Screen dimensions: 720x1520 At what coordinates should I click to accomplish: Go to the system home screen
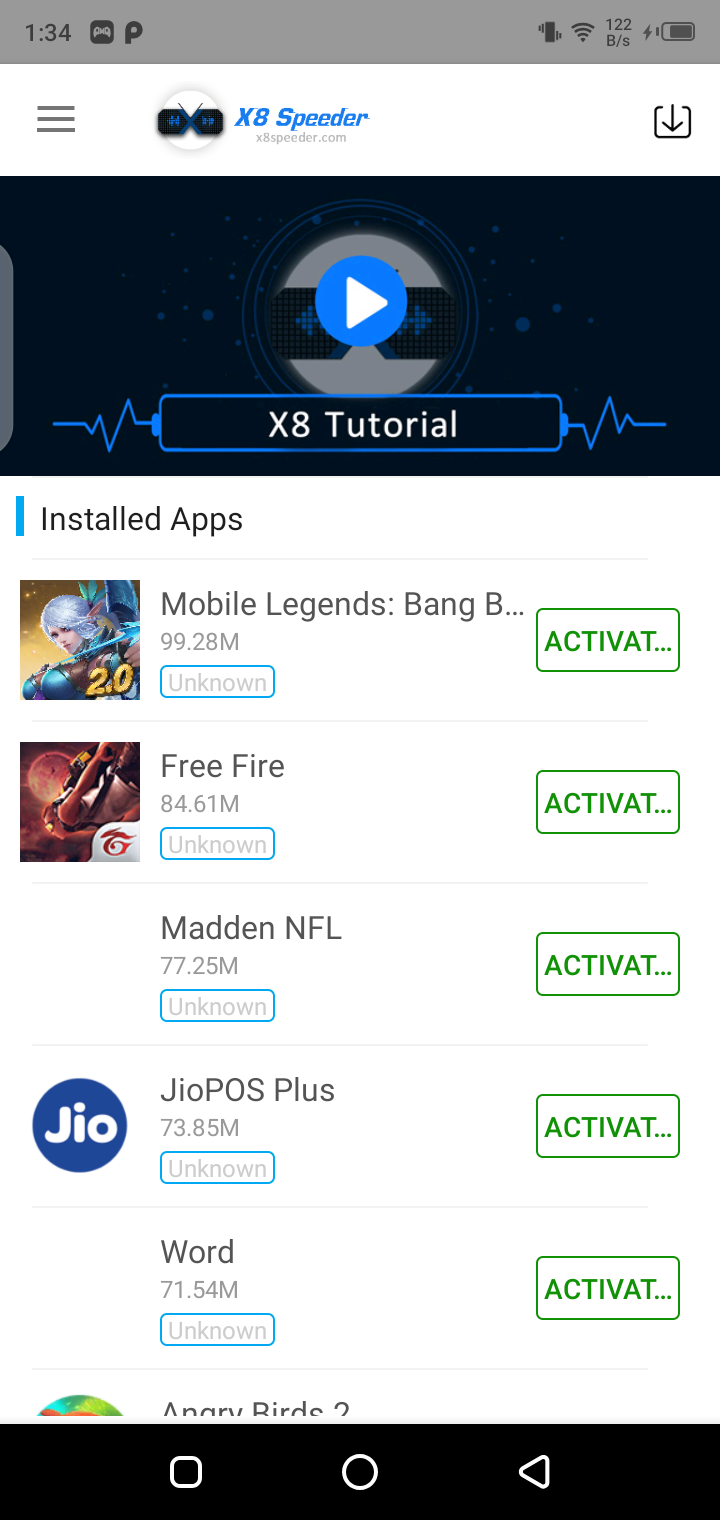point(360,1471)
